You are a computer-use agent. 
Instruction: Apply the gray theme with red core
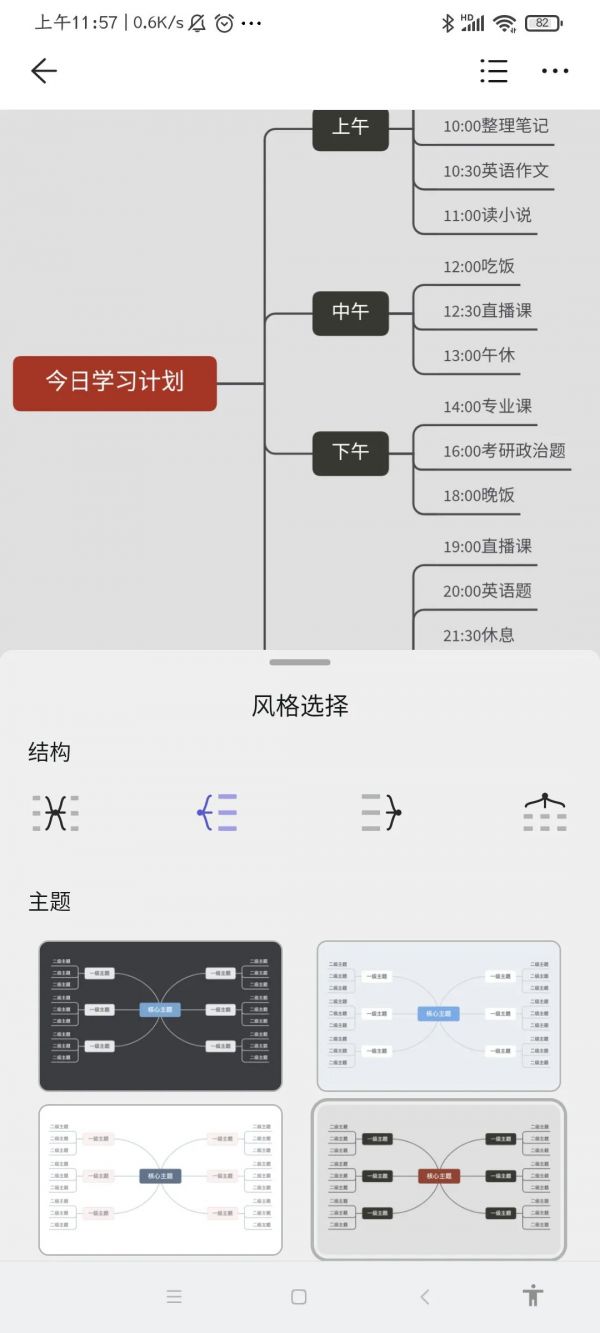tap(439, 1179)
